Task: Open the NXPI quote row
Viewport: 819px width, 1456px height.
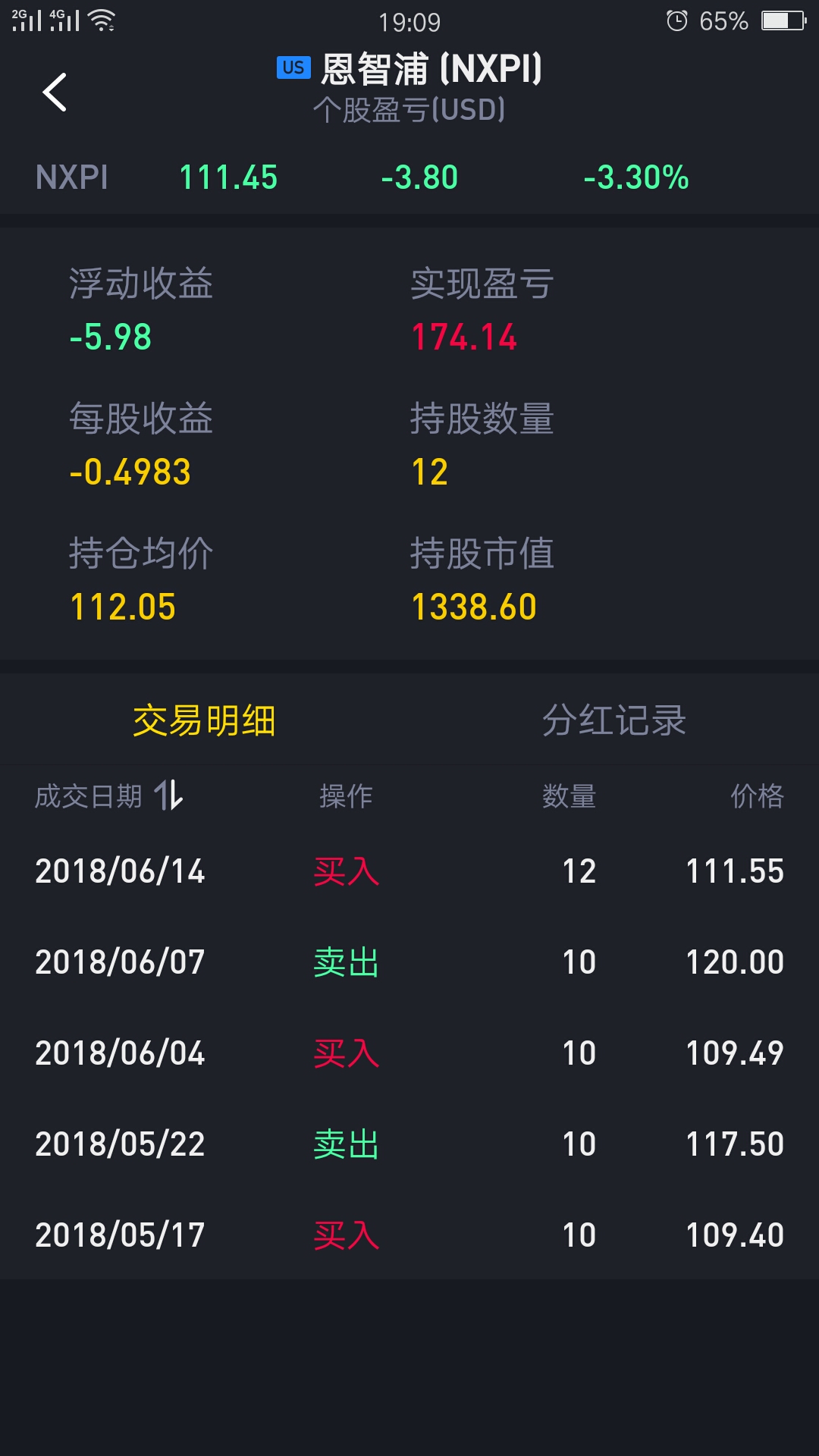Action: pyautogui.click(x=409, y=177)
